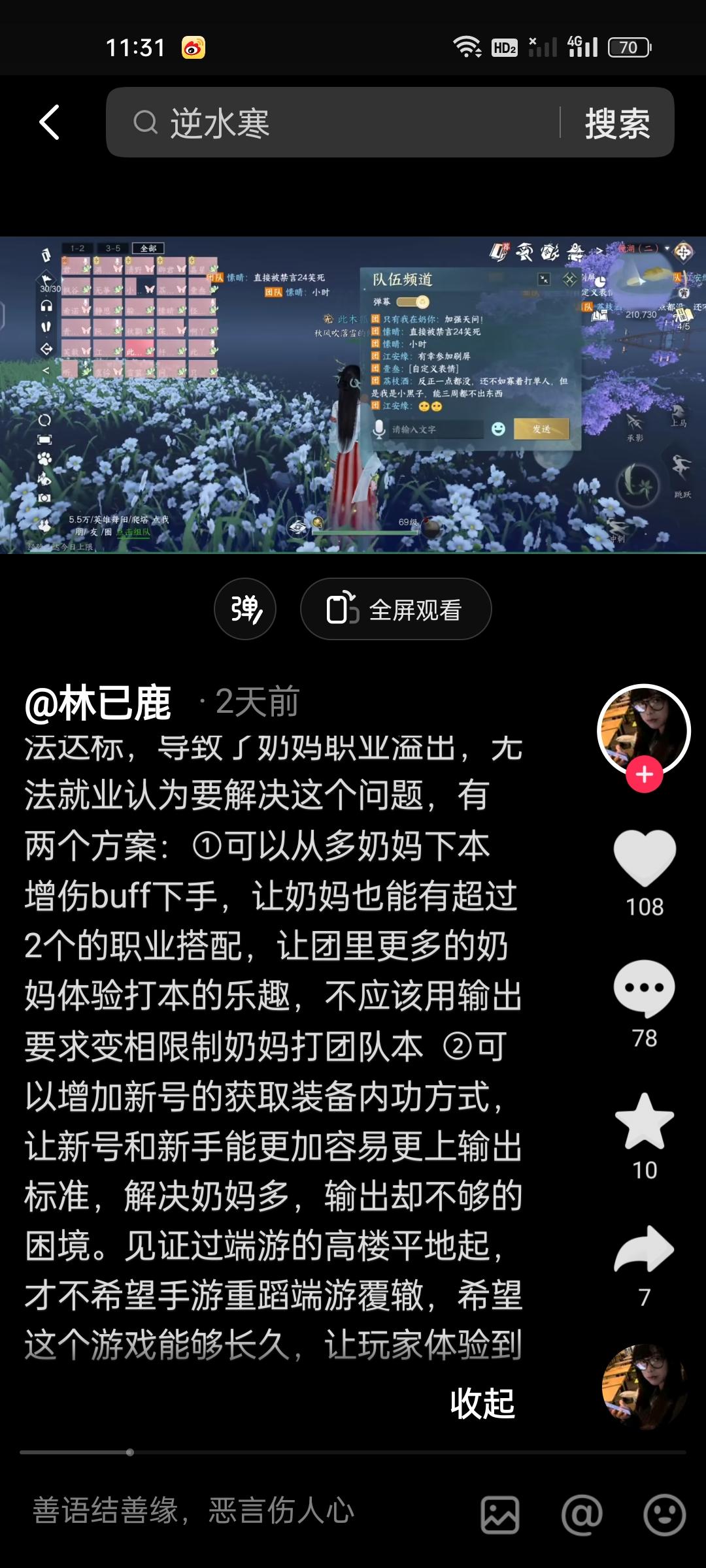
Task: Tap the camera screenshot icon in left sidebar
Action: (x=45, y=493)
